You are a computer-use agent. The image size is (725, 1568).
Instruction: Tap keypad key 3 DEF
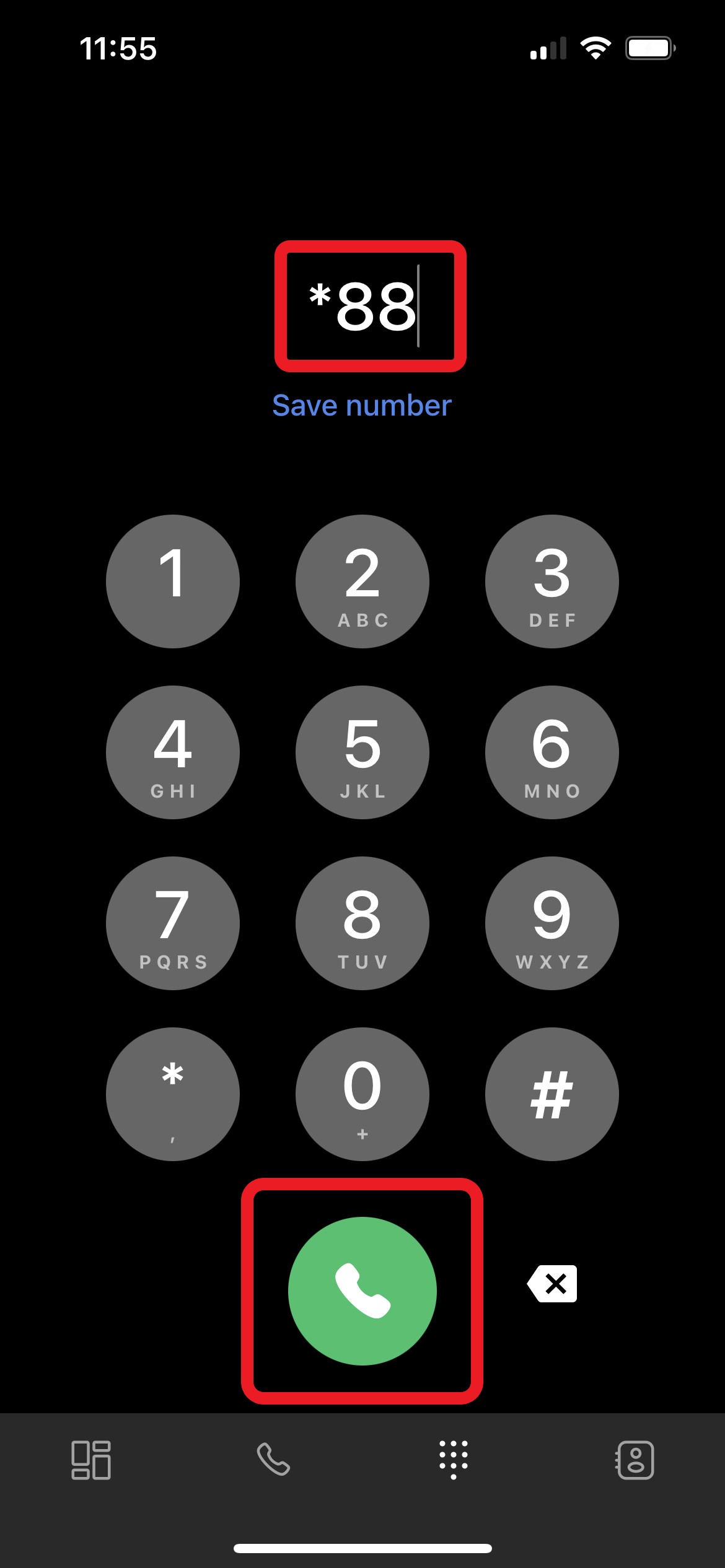(x=551, y=581)
